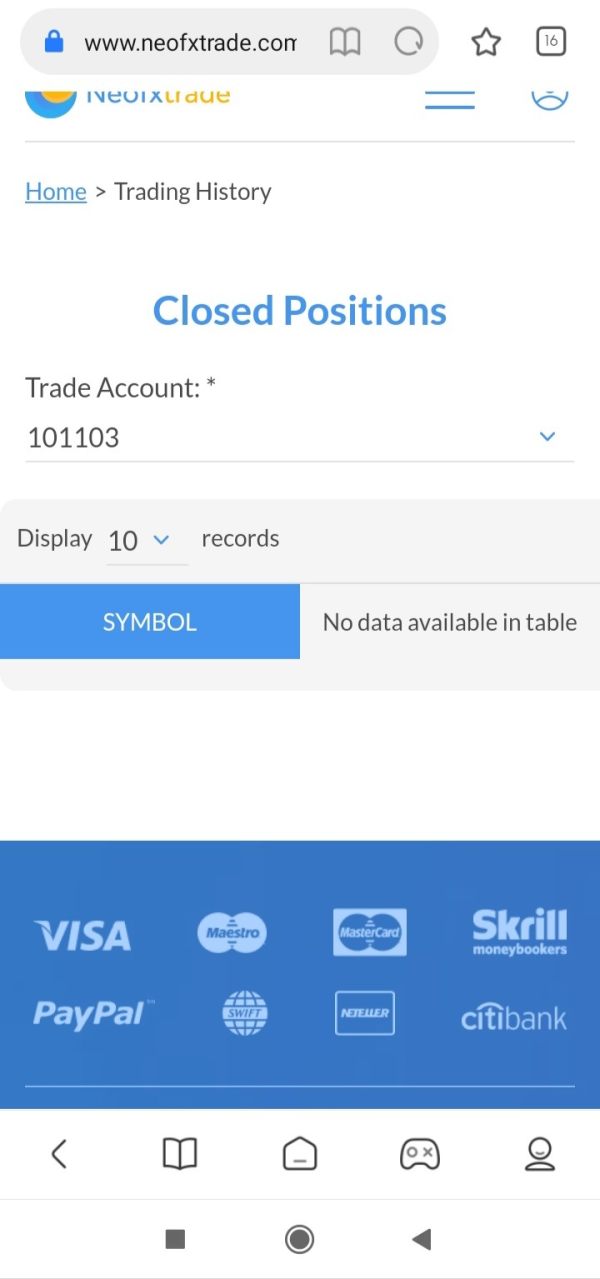The height and width of the screenshot is (1279, 600).
Task: Bookmark this page with the star
Action: click(x=486, y=42)
